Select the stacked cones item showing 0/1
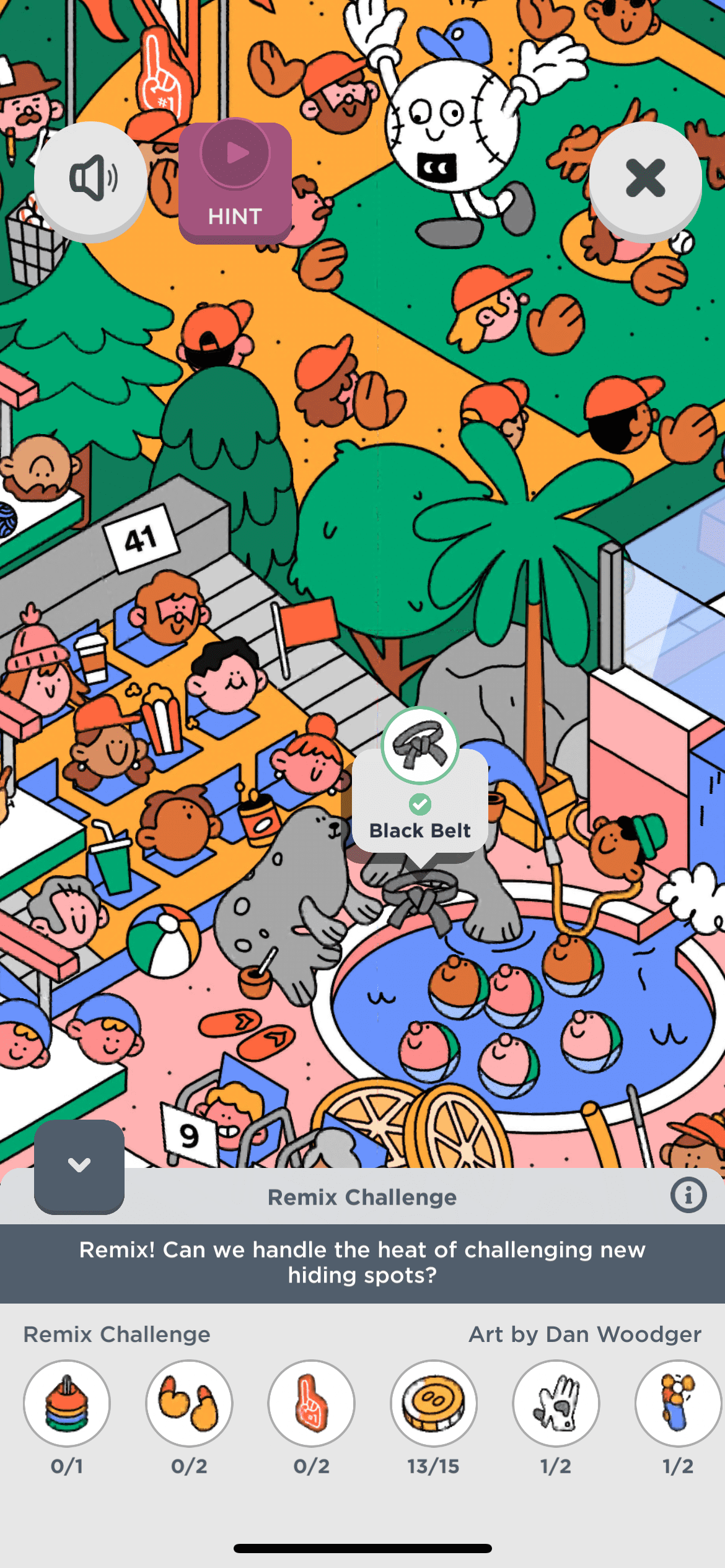 tap(67, 1403)
